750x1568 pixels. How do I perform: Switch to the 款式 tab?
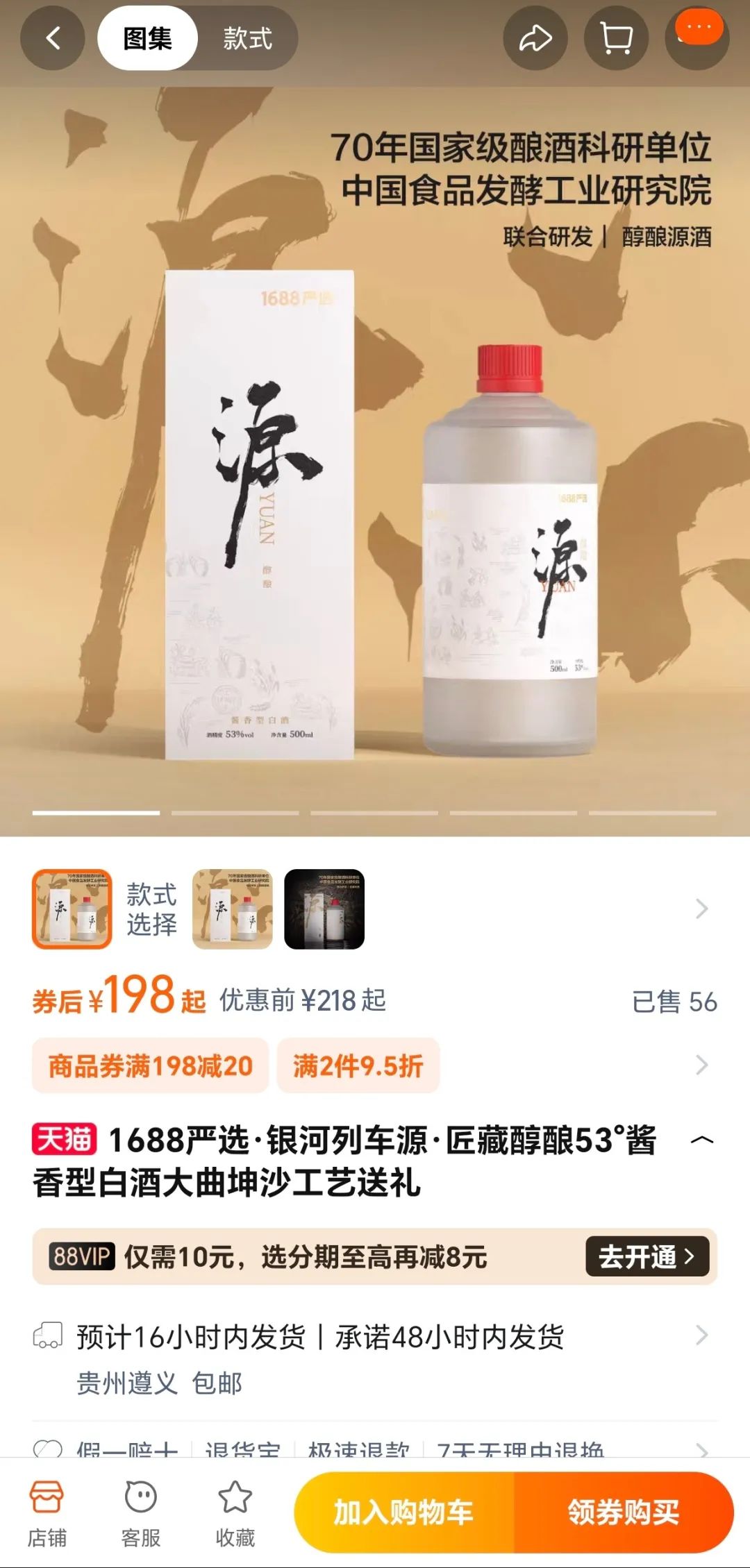coord(247,38)
